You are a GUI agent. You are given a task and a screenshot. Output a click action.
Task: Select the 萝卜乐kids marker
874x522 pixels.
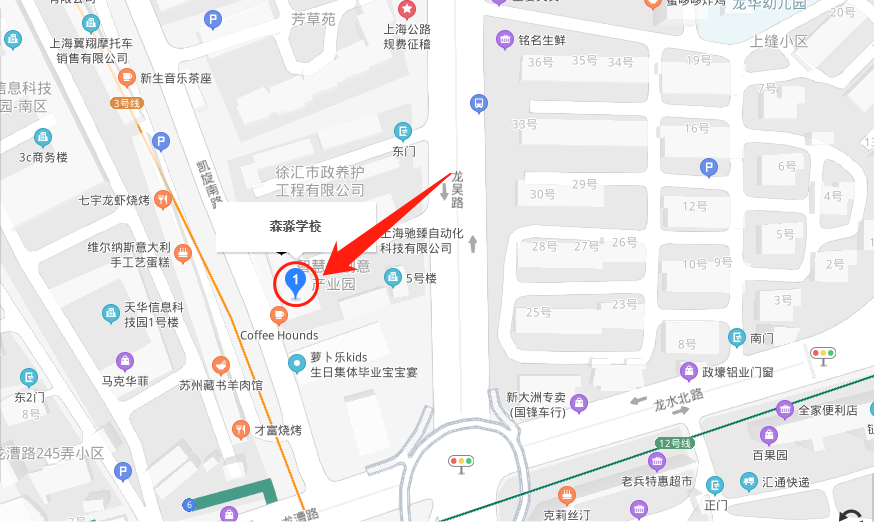(x=296, y=364)
